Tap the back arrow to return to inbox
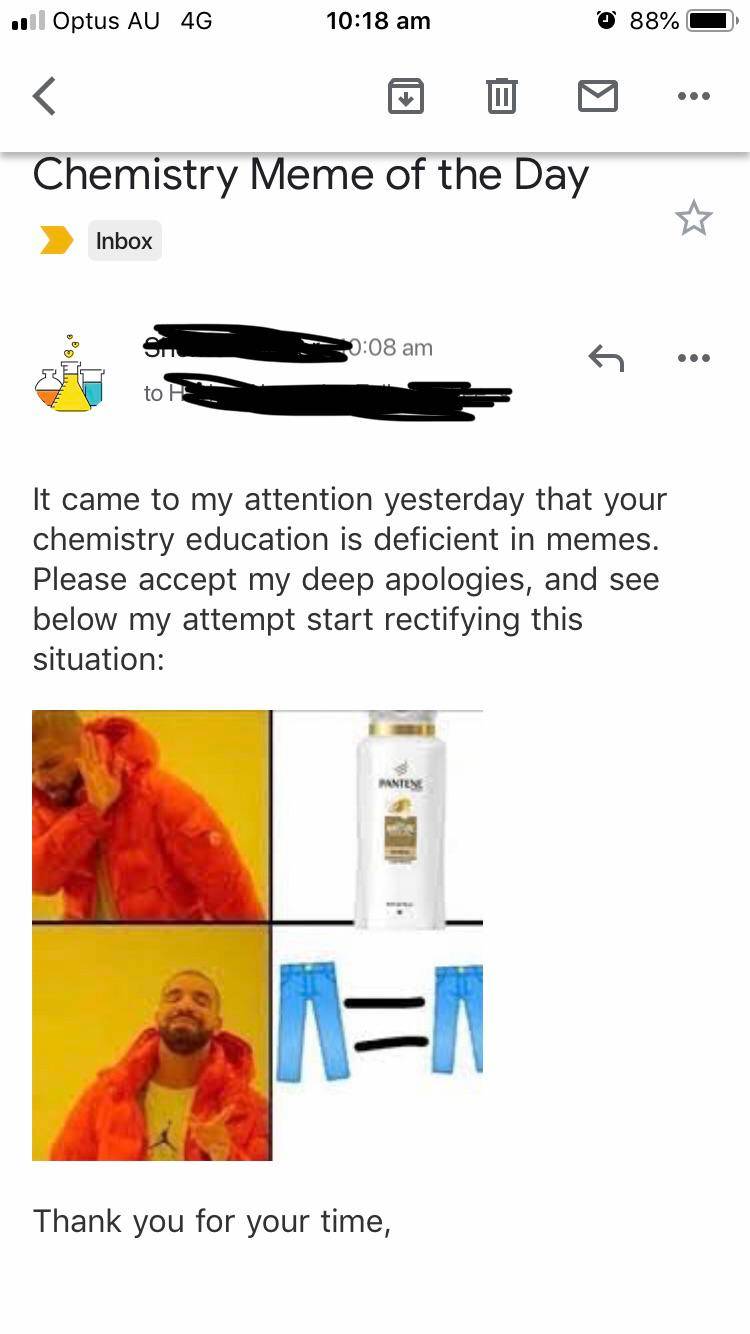This screenshot has height=1334, width=750. coord(42,96)
